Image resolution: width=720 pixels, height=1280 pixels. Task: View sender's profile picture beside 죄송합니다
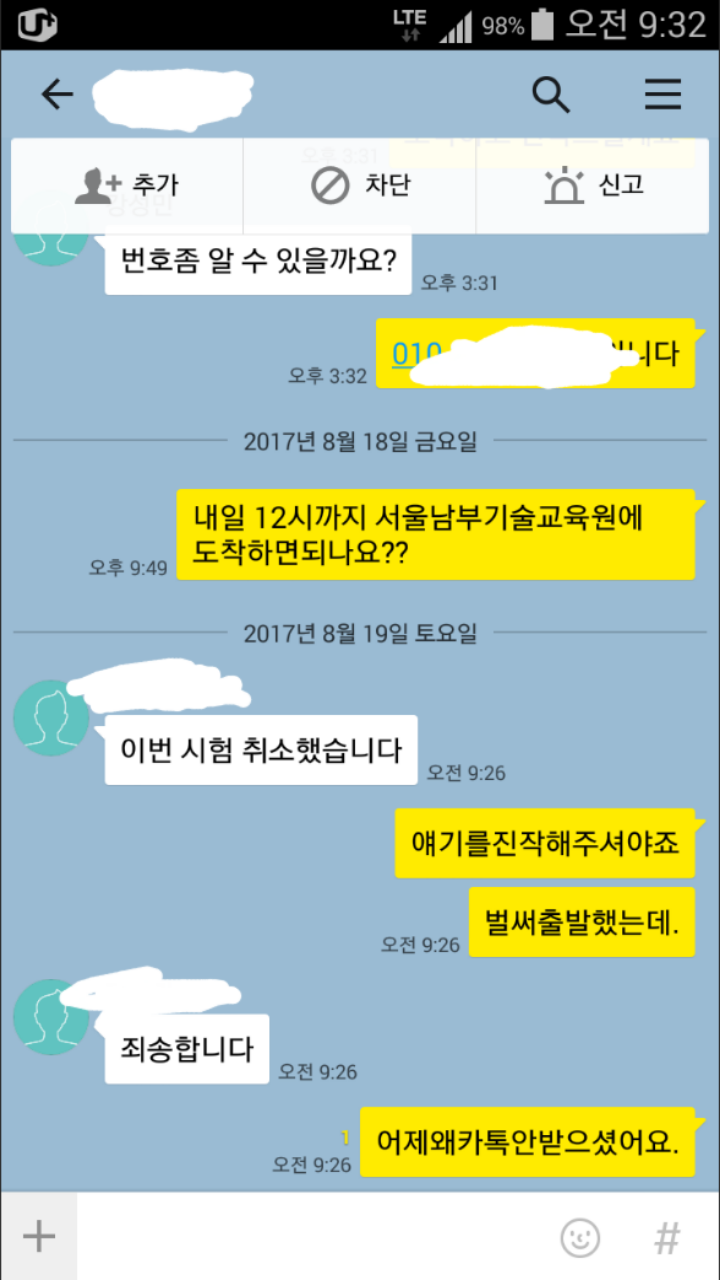pos(51,1017)
